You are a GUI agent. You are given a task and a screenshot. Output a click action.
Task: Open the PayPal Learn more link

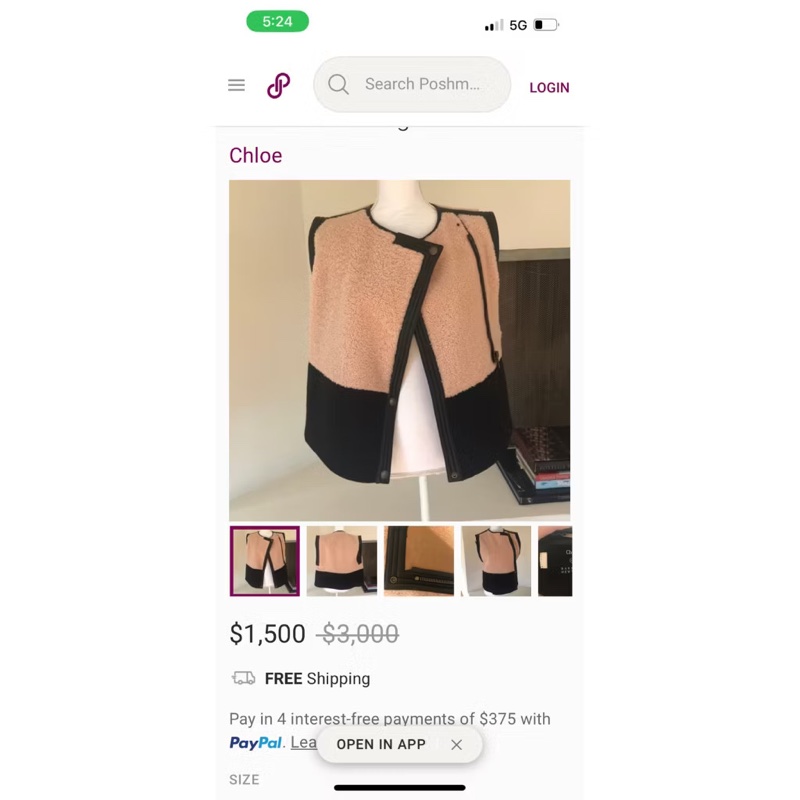[x=302, y=743]
